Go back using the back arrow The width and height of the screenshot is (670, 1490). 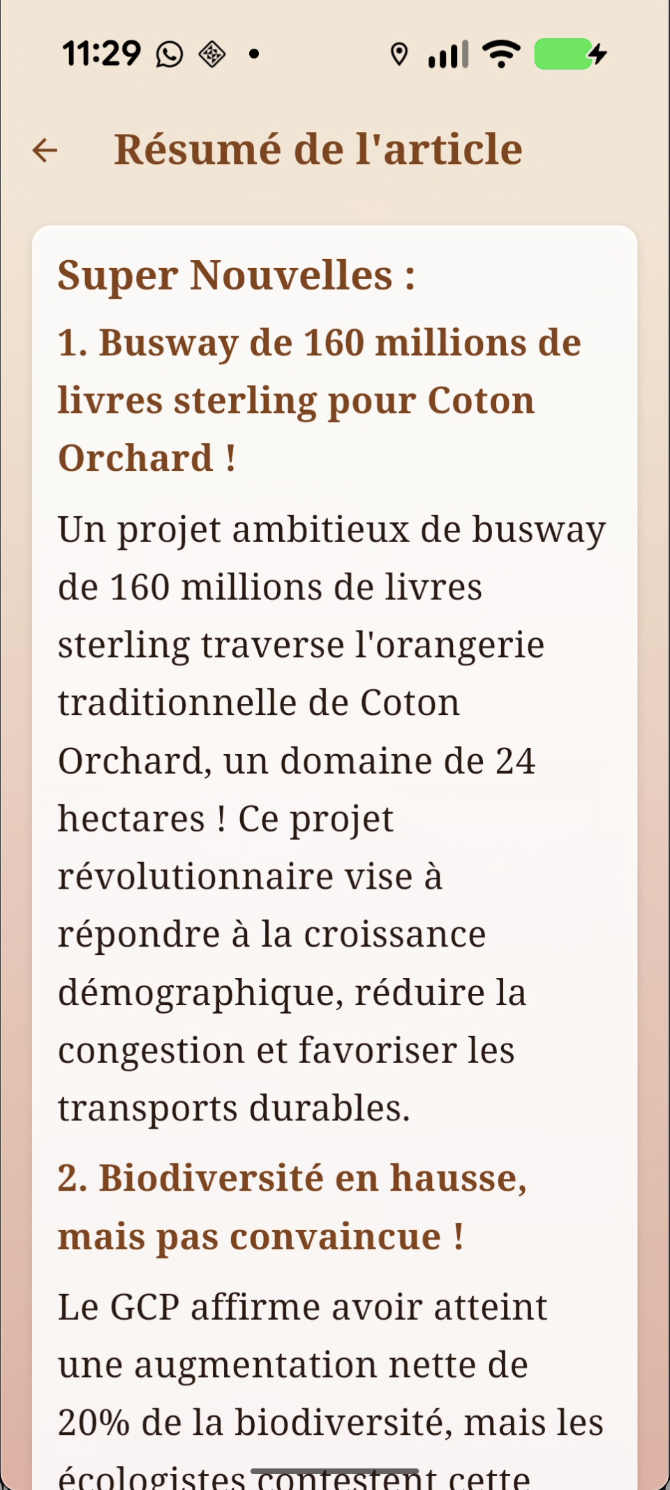click(45, 151)
